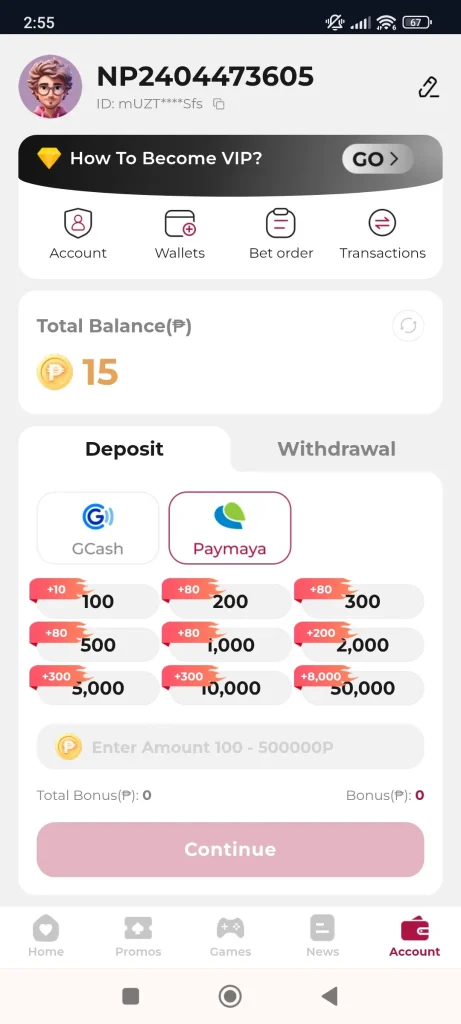Tap the Enter Amount field
The width and height of the screenshot is (461, 1024).
(x=230, y=746)
